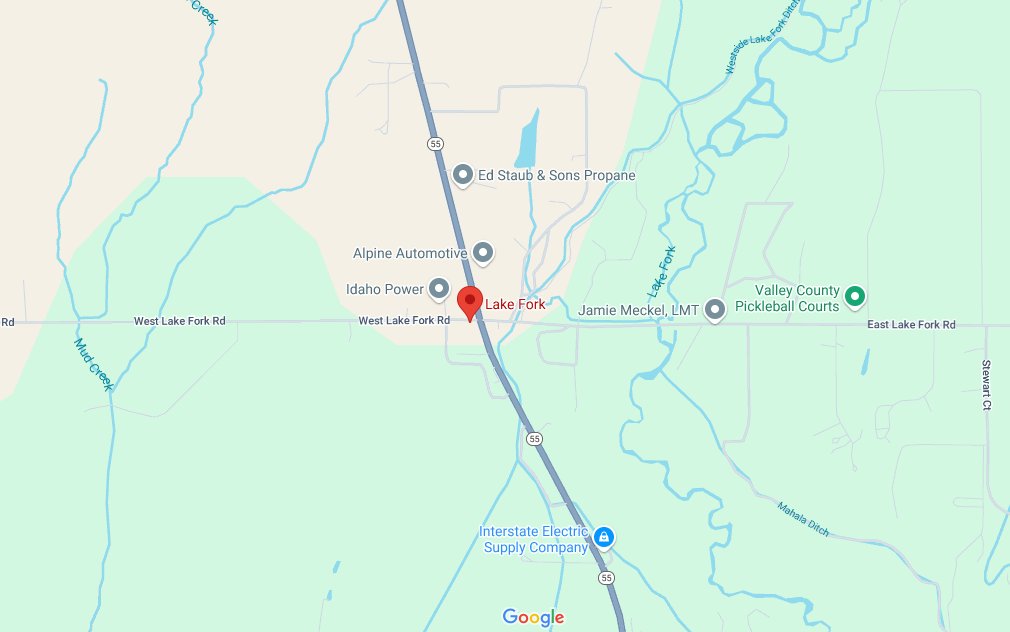Open the Idaho Power place marker
This screenshot has width=1010, height=632.
pyautogui.click(x=439, y=289)
